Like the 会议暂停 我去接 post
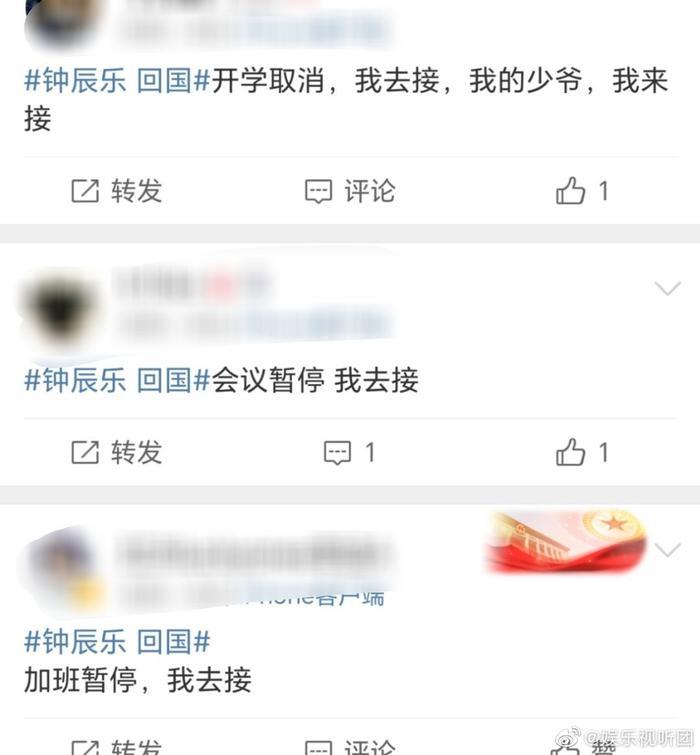Image resolution: width=700 pixels, height=755 pixels. (x=582, y=452)
